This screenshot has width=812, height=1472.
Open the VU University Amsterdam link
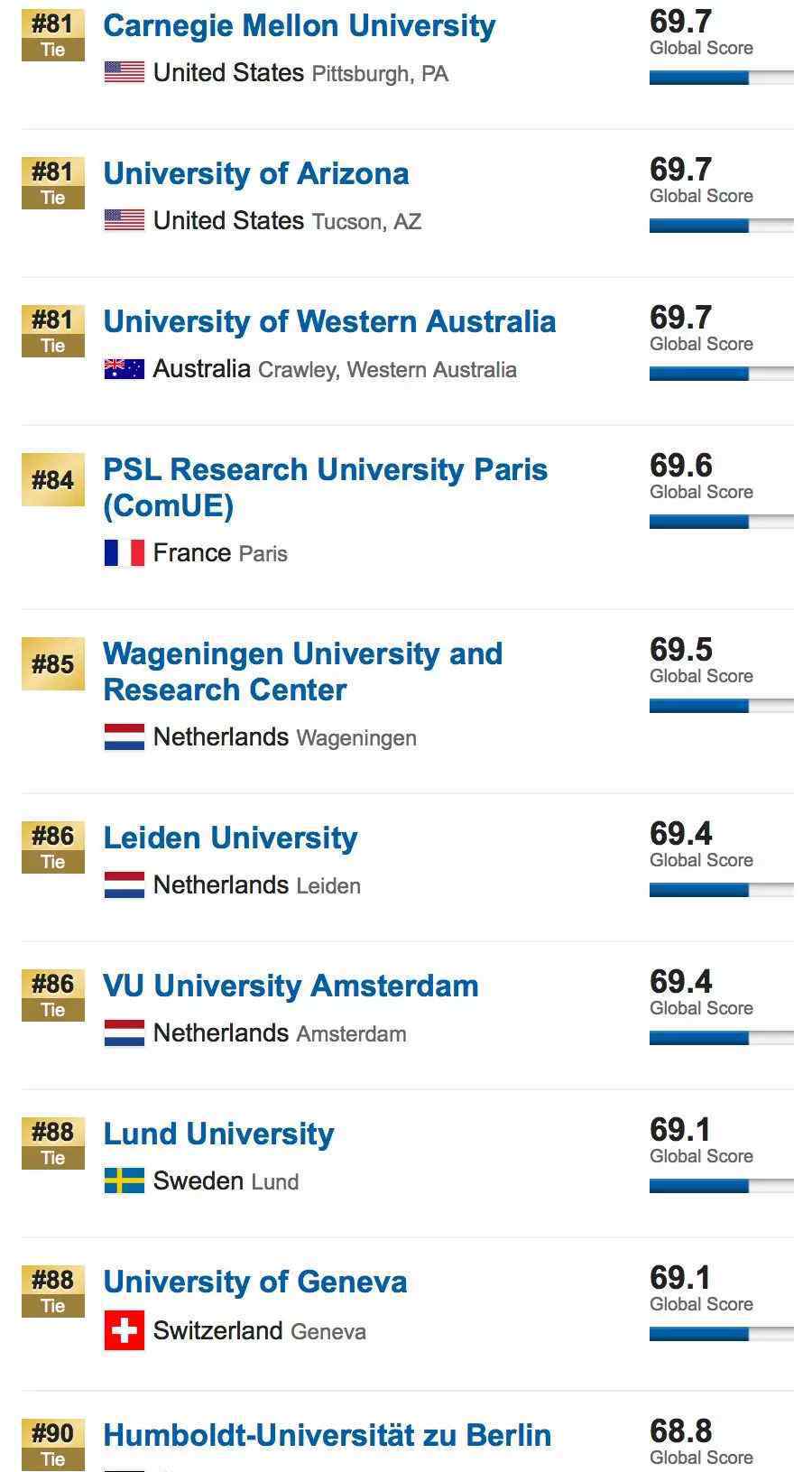coord(291,986)
